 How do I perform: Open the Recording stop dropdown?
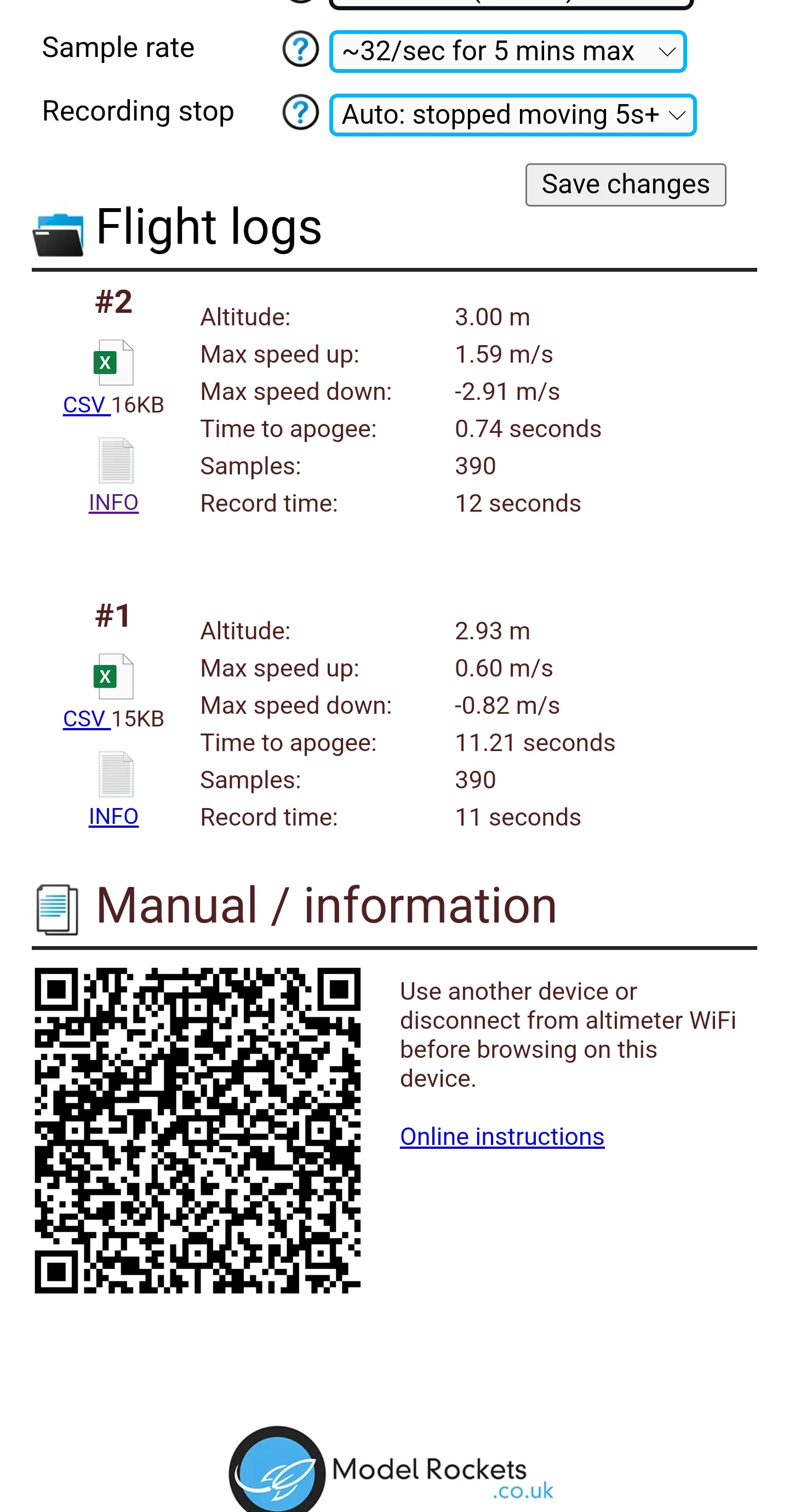[512, 115]
